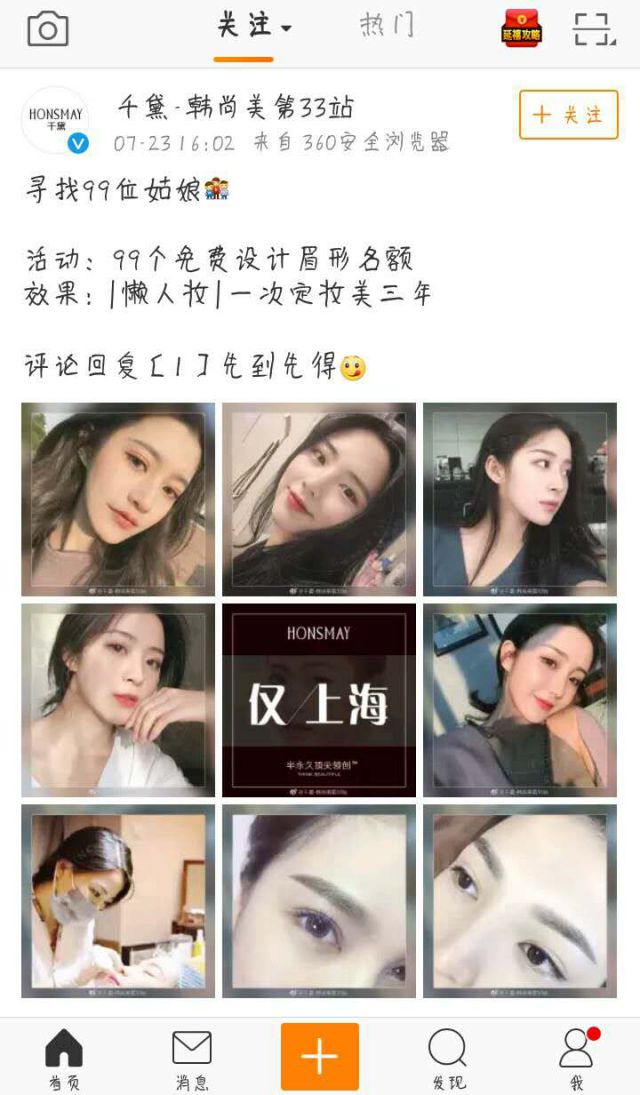The image size is (640, 1095).
Task: Go to the 首页 tab
Action: pyautogui.click(x=64, y=1058)
